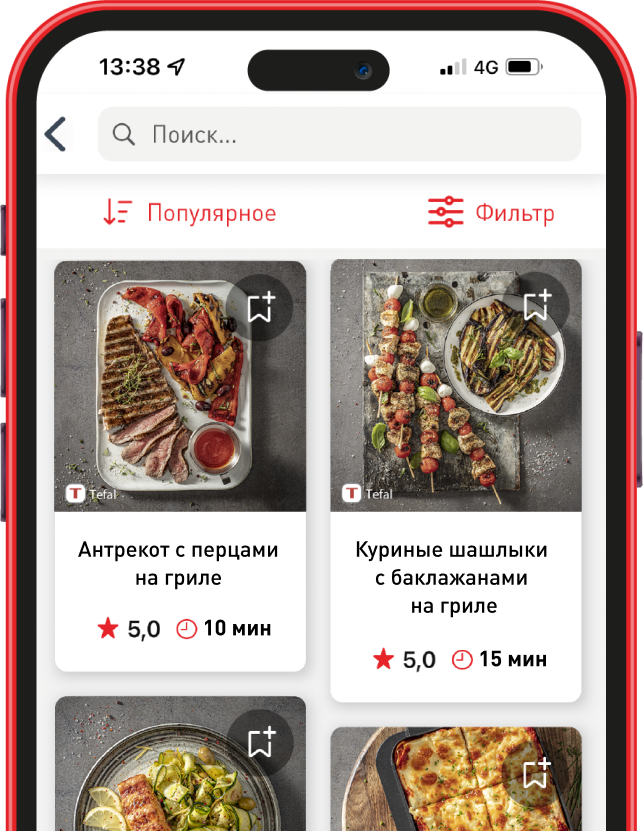Open the Куриные шашлыки с баклажанами recipe

(x=455, y=578)
